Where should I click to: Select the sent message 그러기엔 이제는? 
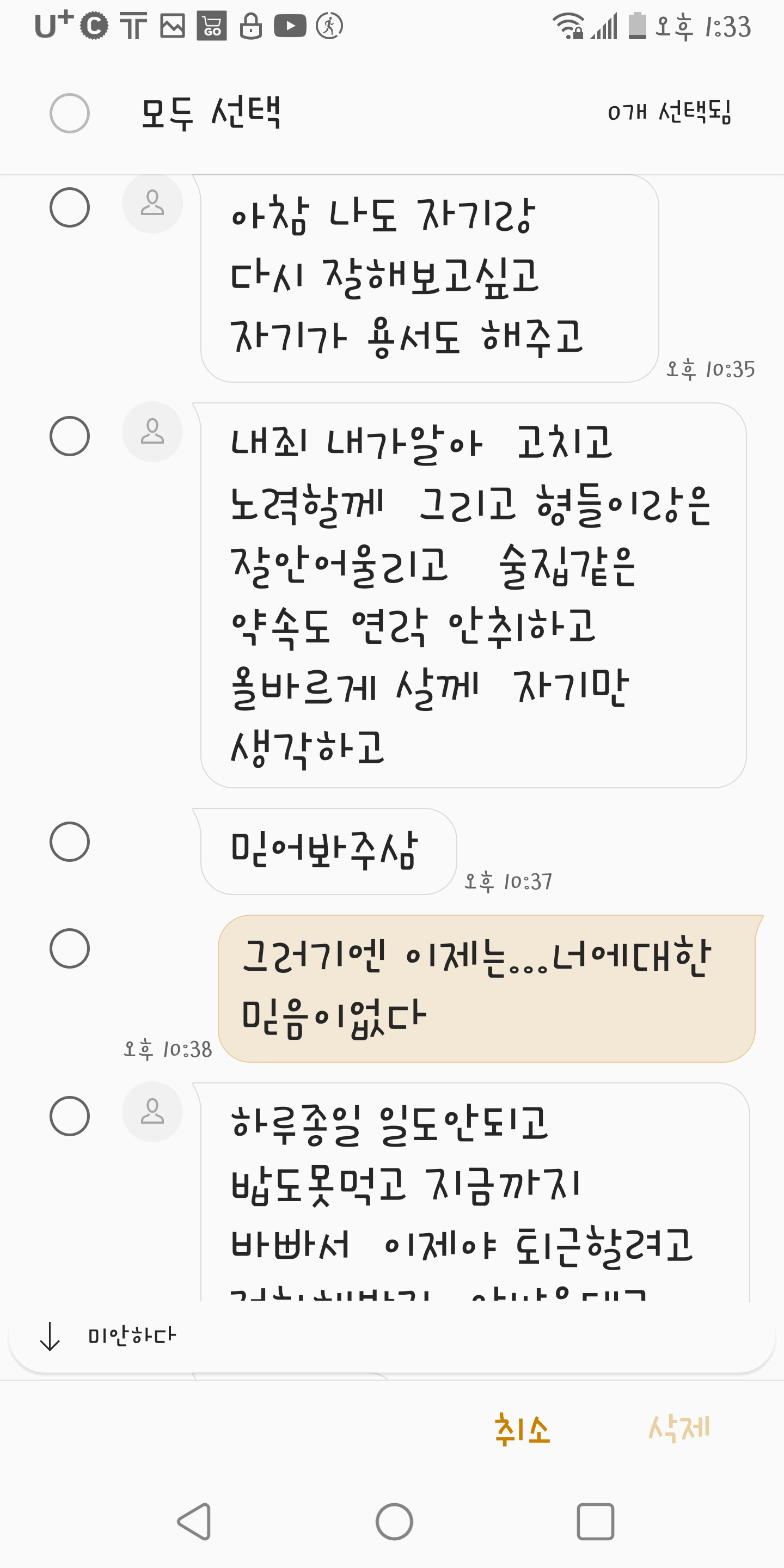click(69, 948)
